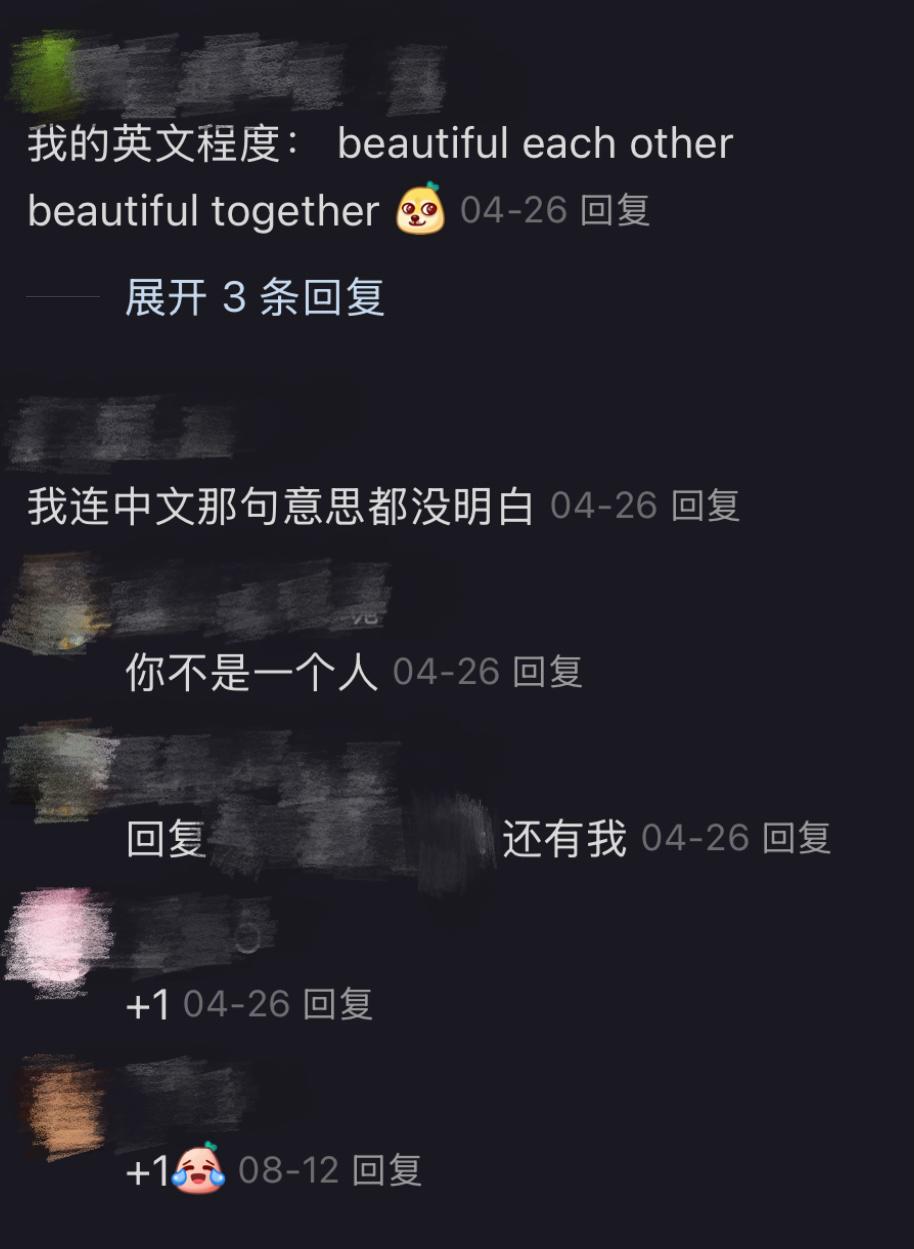The height and width of the screenshot is (1249, 914).
Task: Reply to comment '你不是一个人'
Action: pos(547,672)
